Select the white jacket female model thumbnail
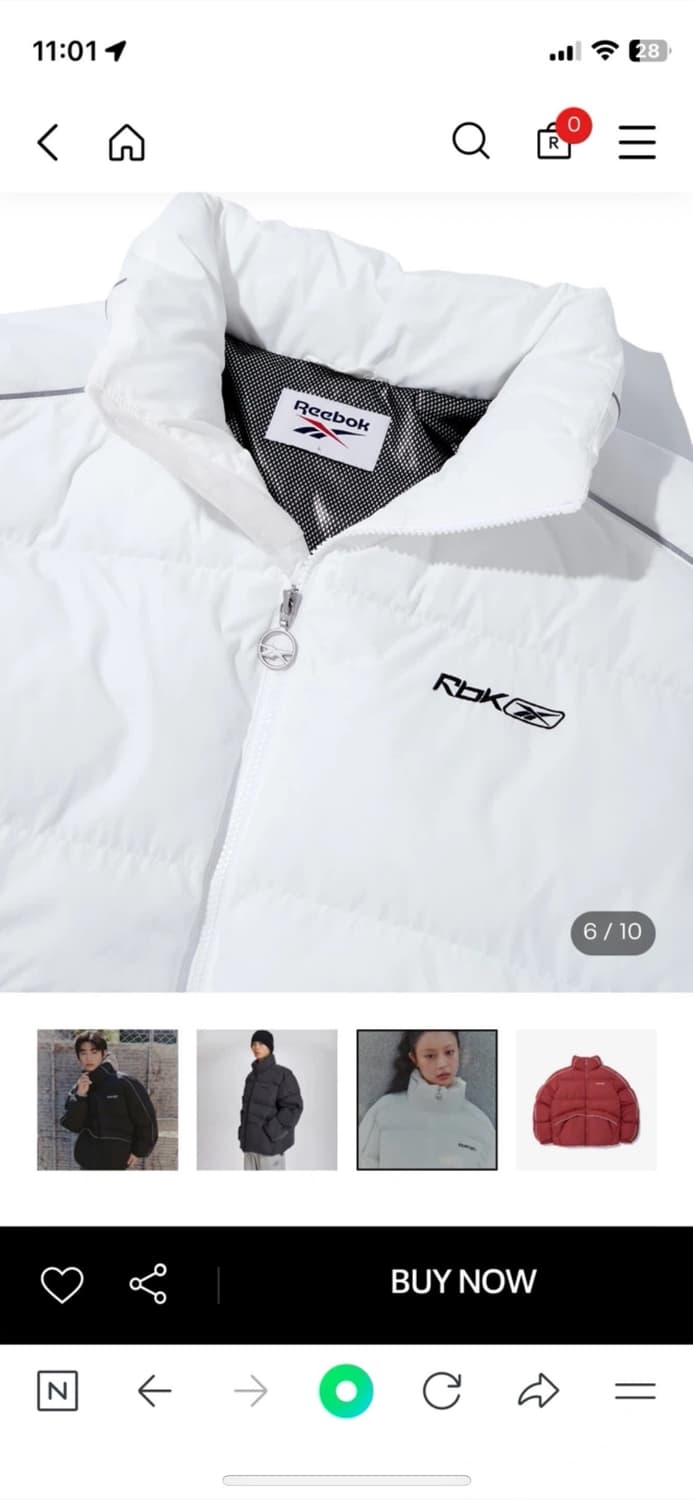Viewport: 693px width, 1500px height. point(427,1099)
